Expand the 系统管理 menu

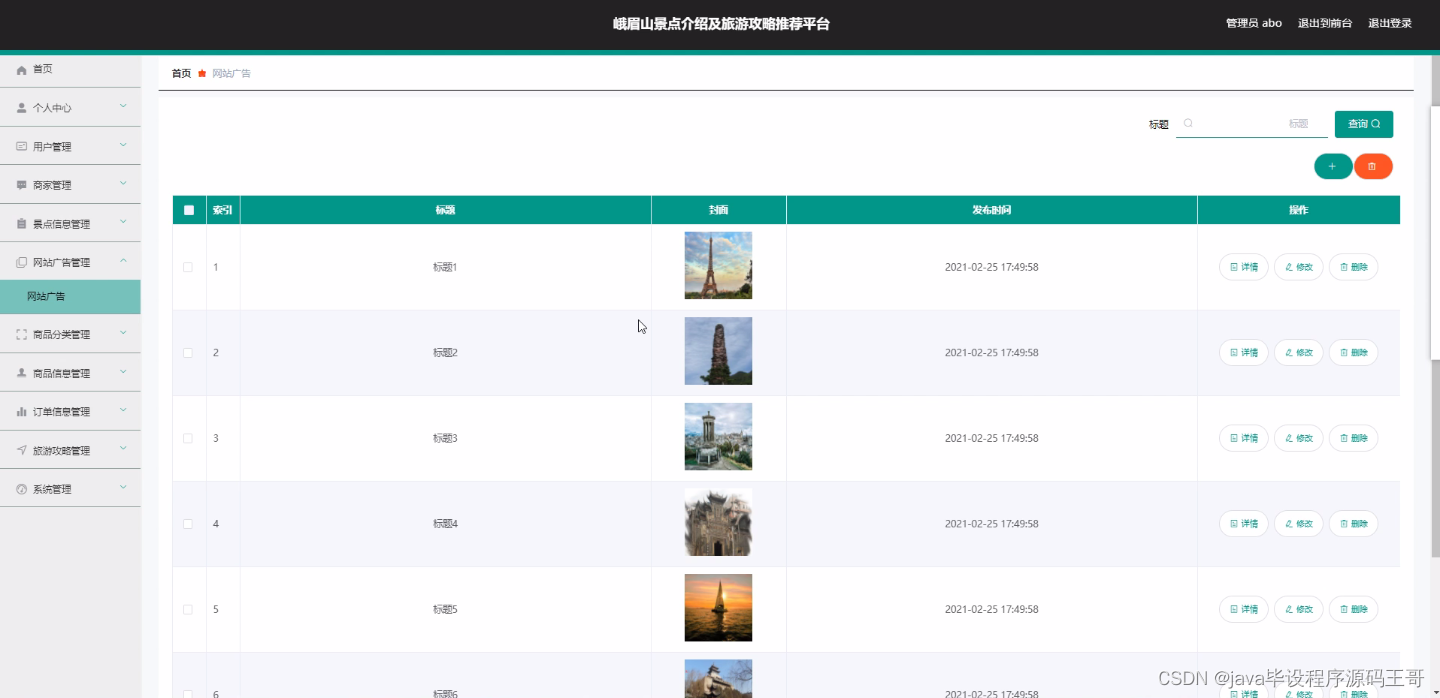tap(70, 489)
